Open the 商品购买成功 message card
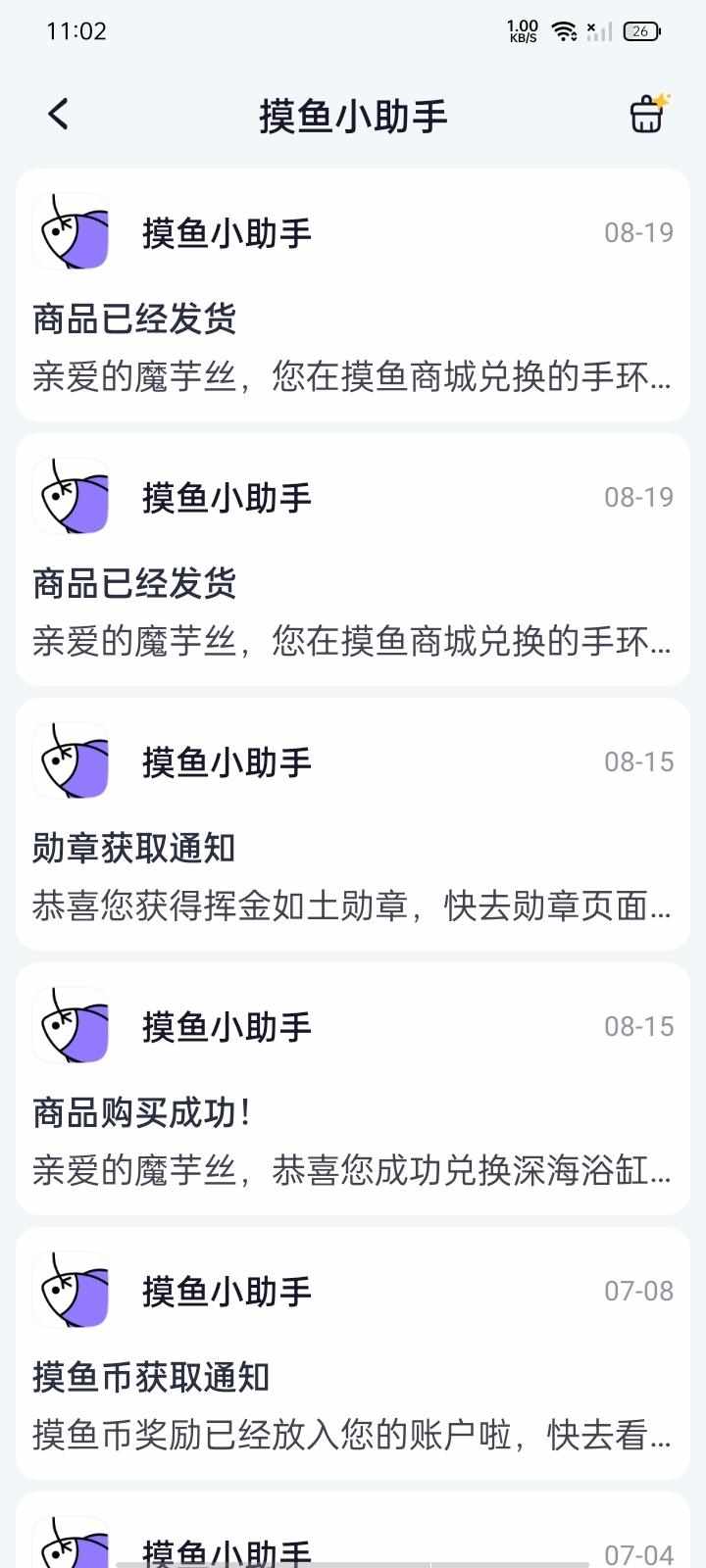 coord(353,1089)
